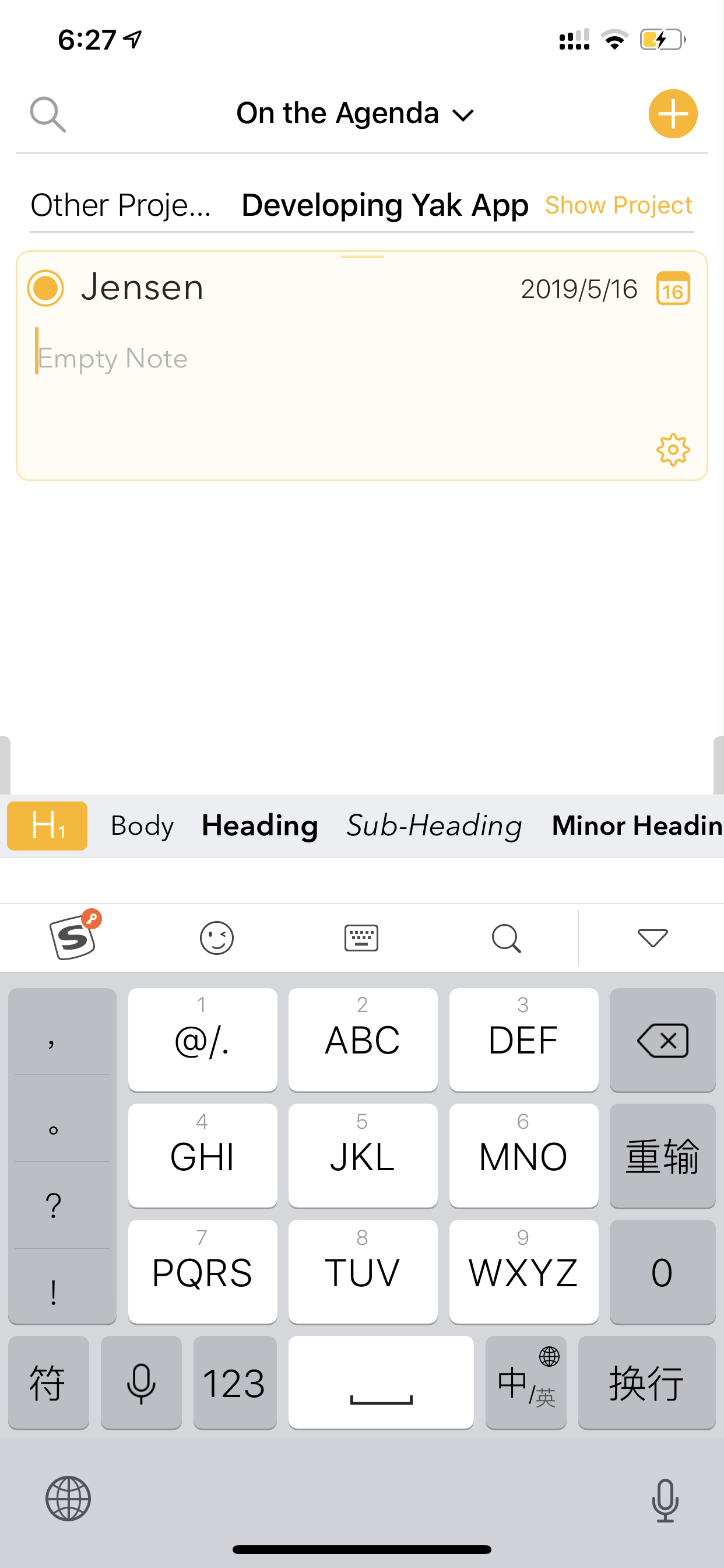Screen dimensions: 724x1568
Task: Select the Body text style
Action: (x=142, y=826)
